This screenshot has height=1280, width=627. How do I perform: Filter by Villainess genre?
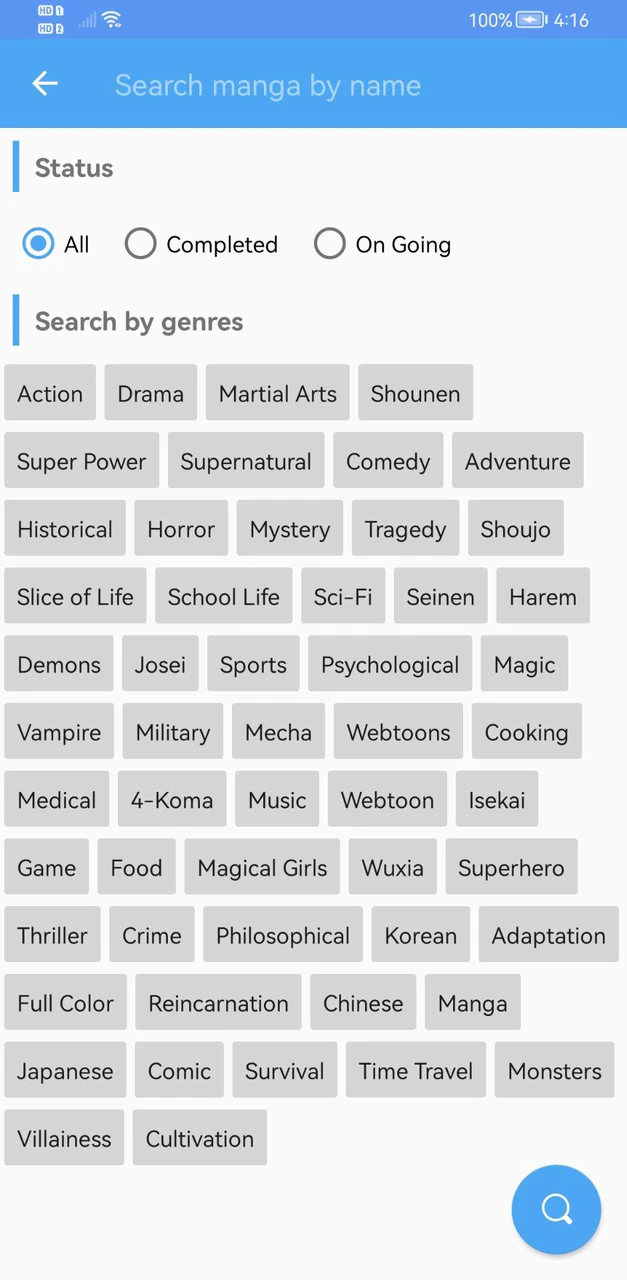coord(64,1138)
